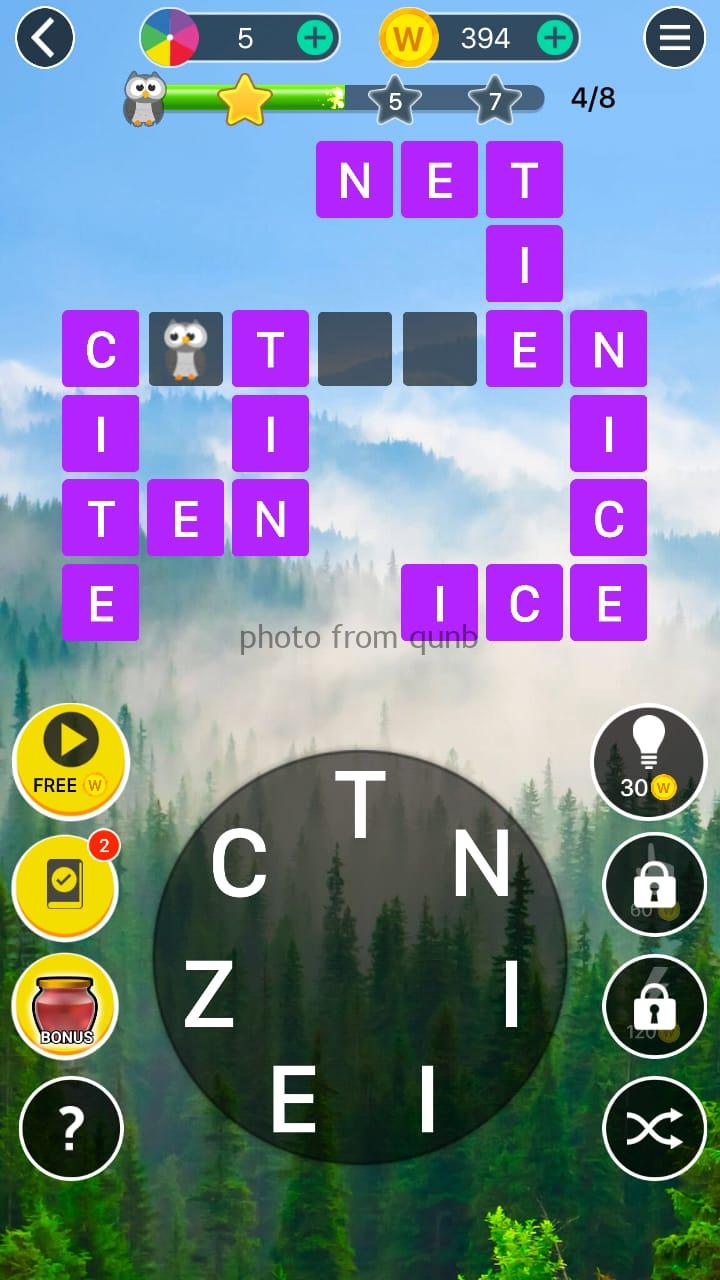
Task: Watch video for free coins
Action: [x=70, y=761]
